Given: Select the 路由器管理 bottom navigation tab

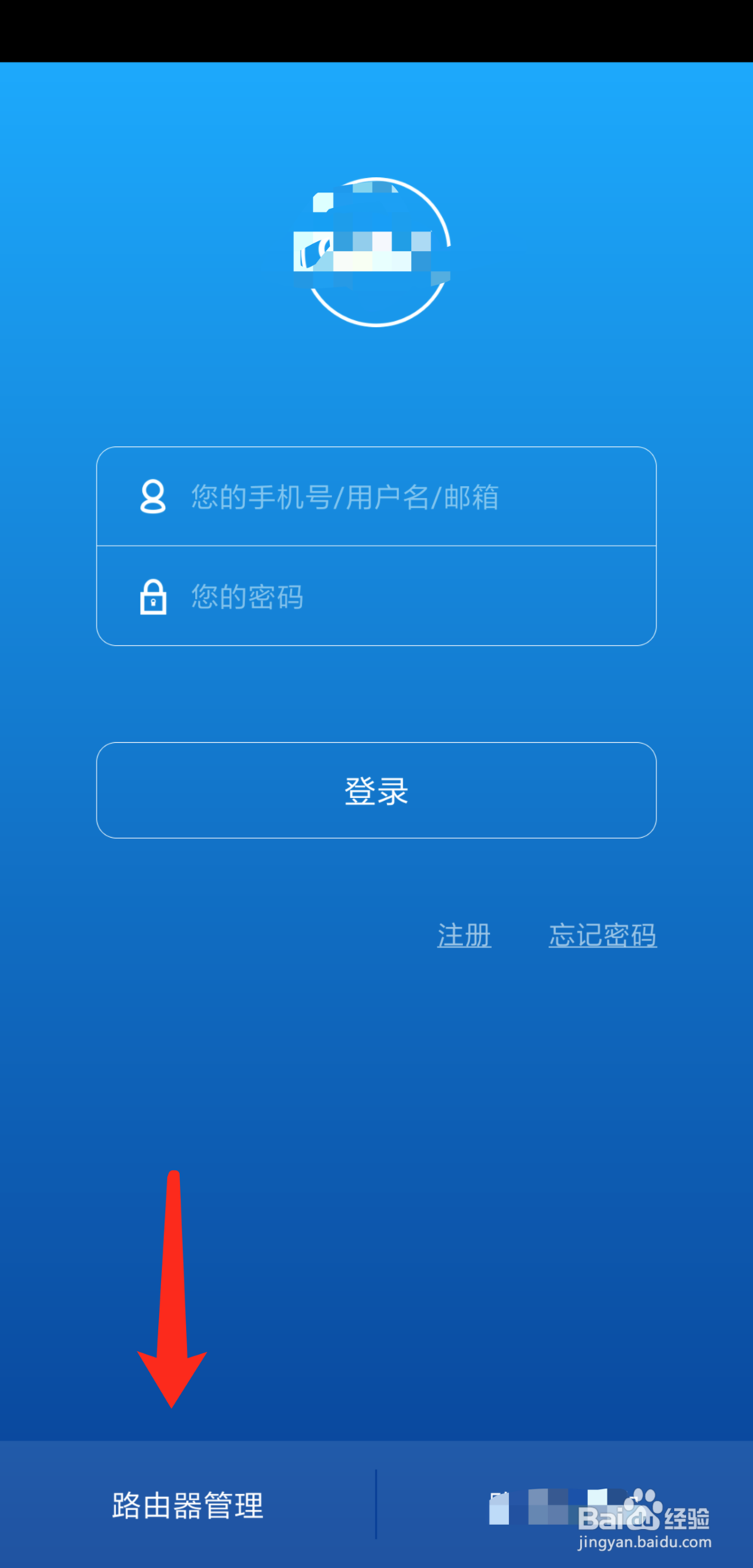Looking at the screenshot, I should tap(187, 1507).
